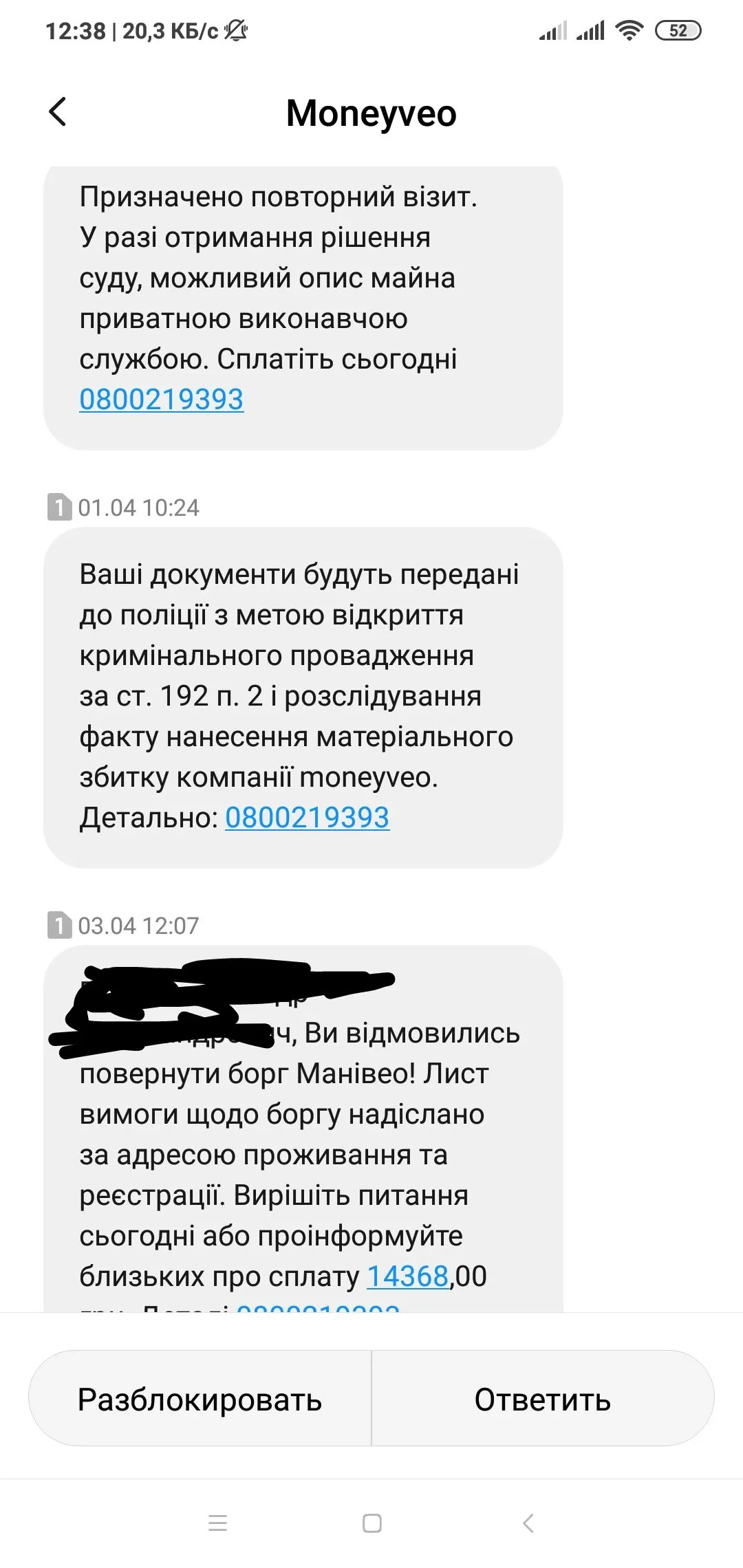The image size is (743, 1568).
Task: Go back from the Moneyveo conversation
Action: coord(58,112)
